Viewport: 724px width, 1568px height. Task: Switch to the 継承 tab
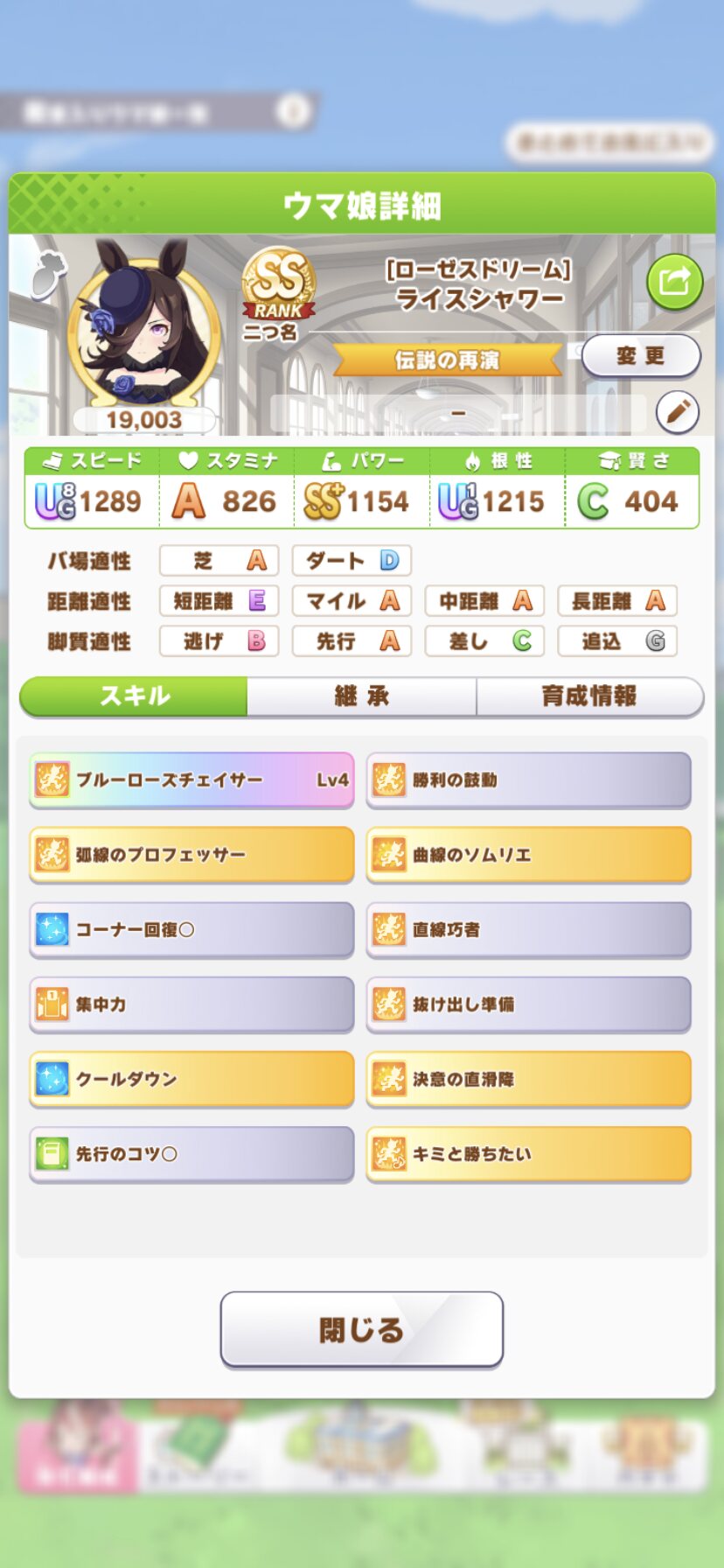pos(362,696)
